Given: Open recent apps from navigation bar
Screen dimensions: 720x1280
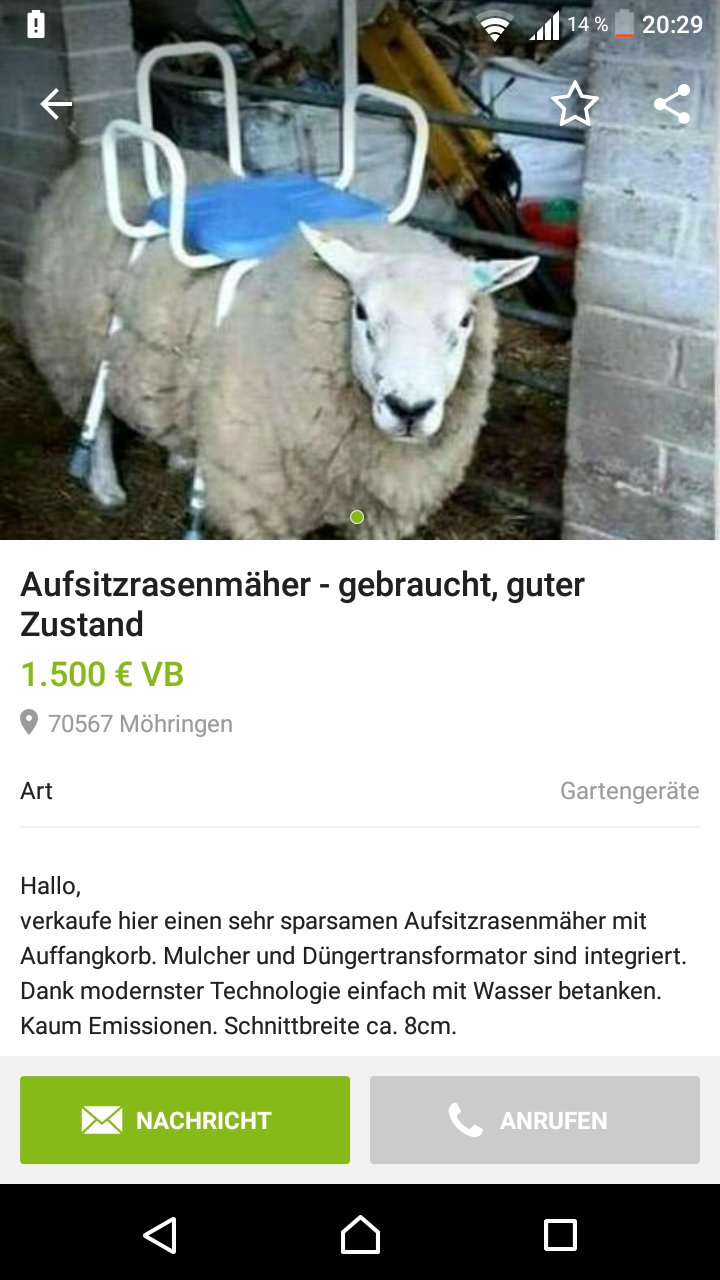Looking at the screenshot, I should pos(560,1235).
